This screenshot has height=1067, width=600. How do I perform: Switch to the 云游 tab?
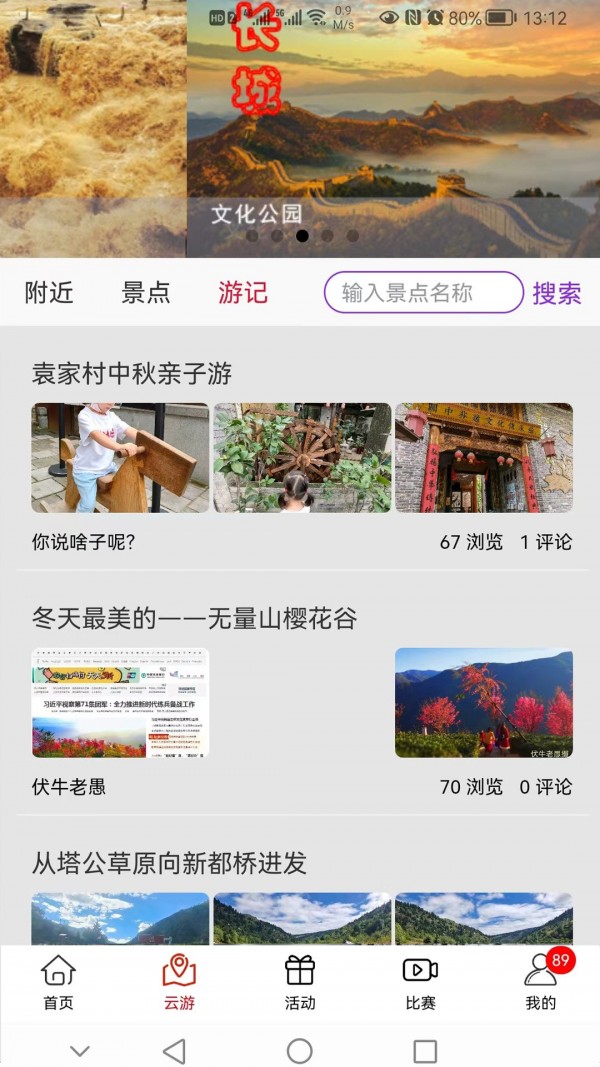pyautogui.click(x=179, y=982)
